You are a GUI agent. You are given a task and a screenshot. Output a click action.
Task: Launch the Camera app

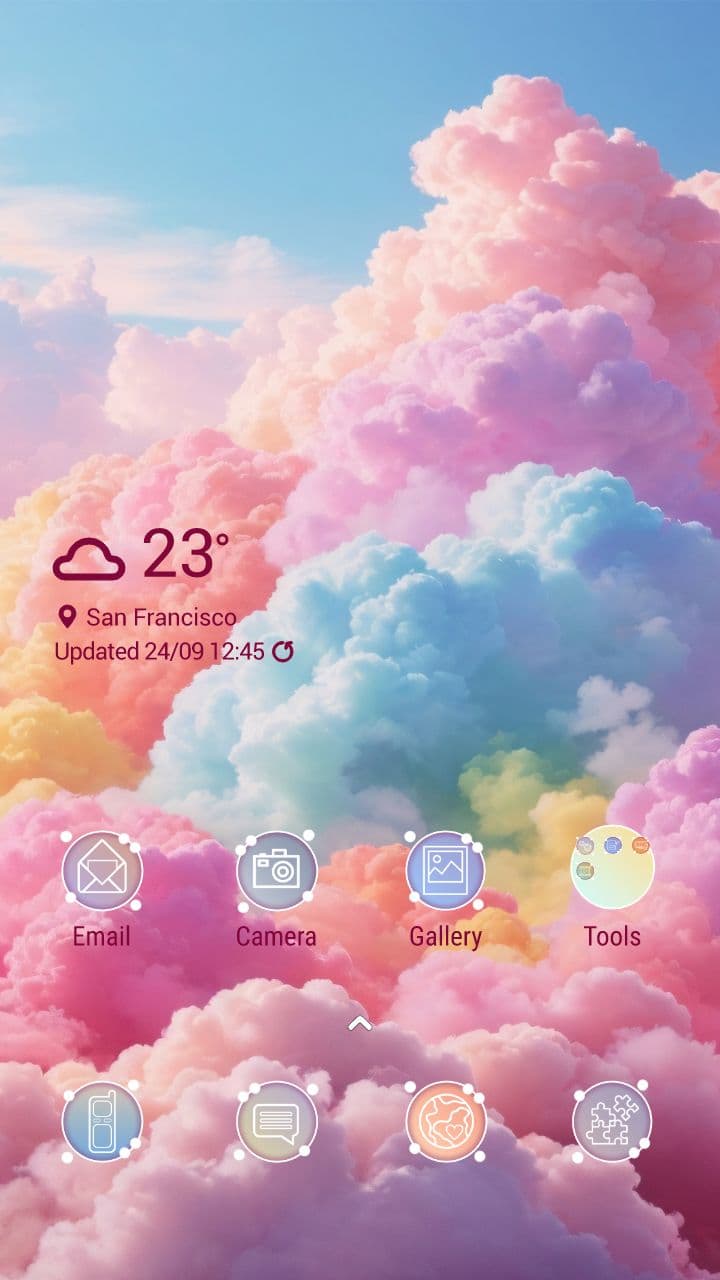[x=276, y=871]
